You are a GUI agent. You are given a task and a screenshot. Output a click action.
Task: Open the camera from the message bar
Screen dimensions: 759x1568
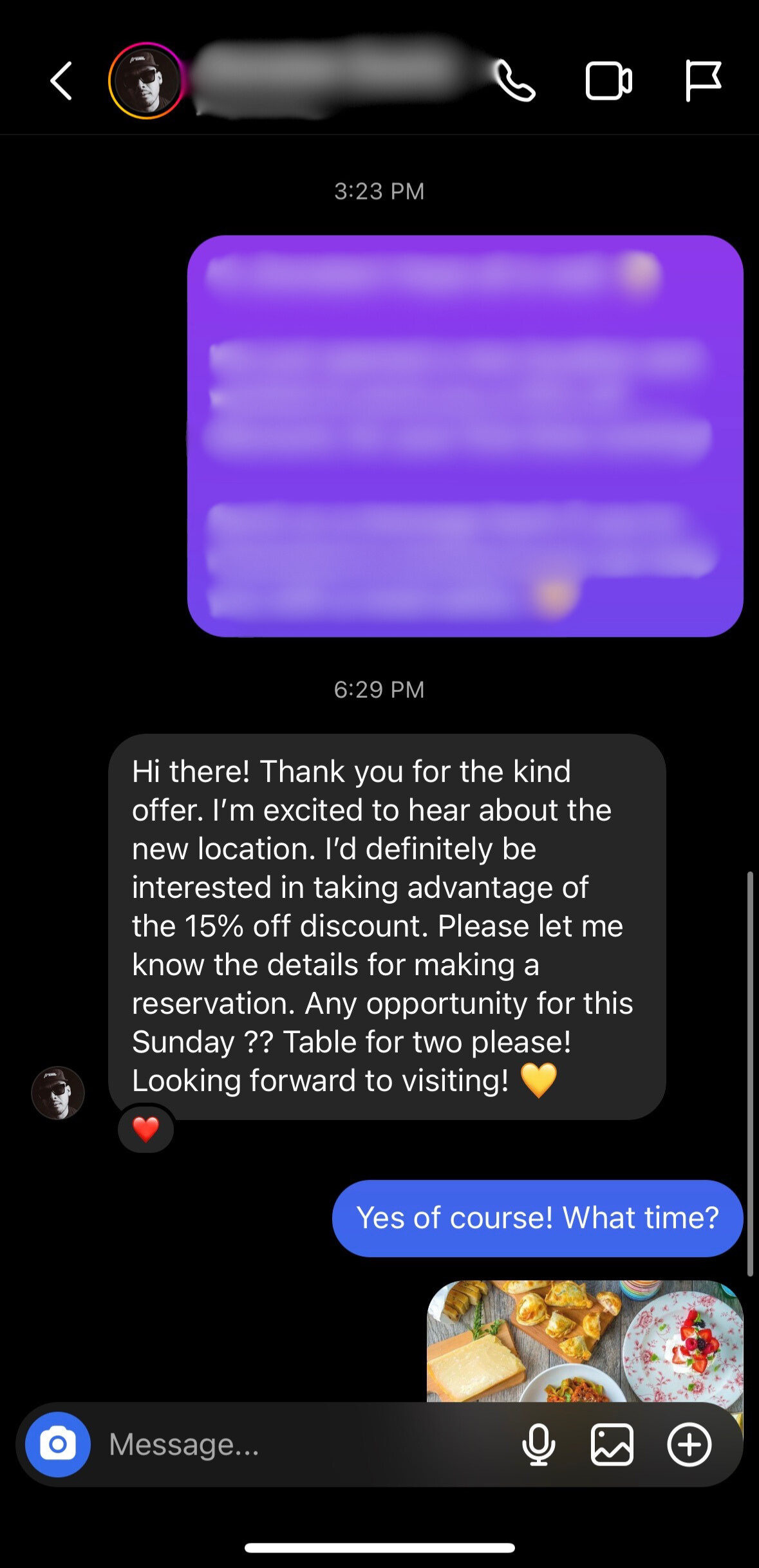pos(58,1444)
